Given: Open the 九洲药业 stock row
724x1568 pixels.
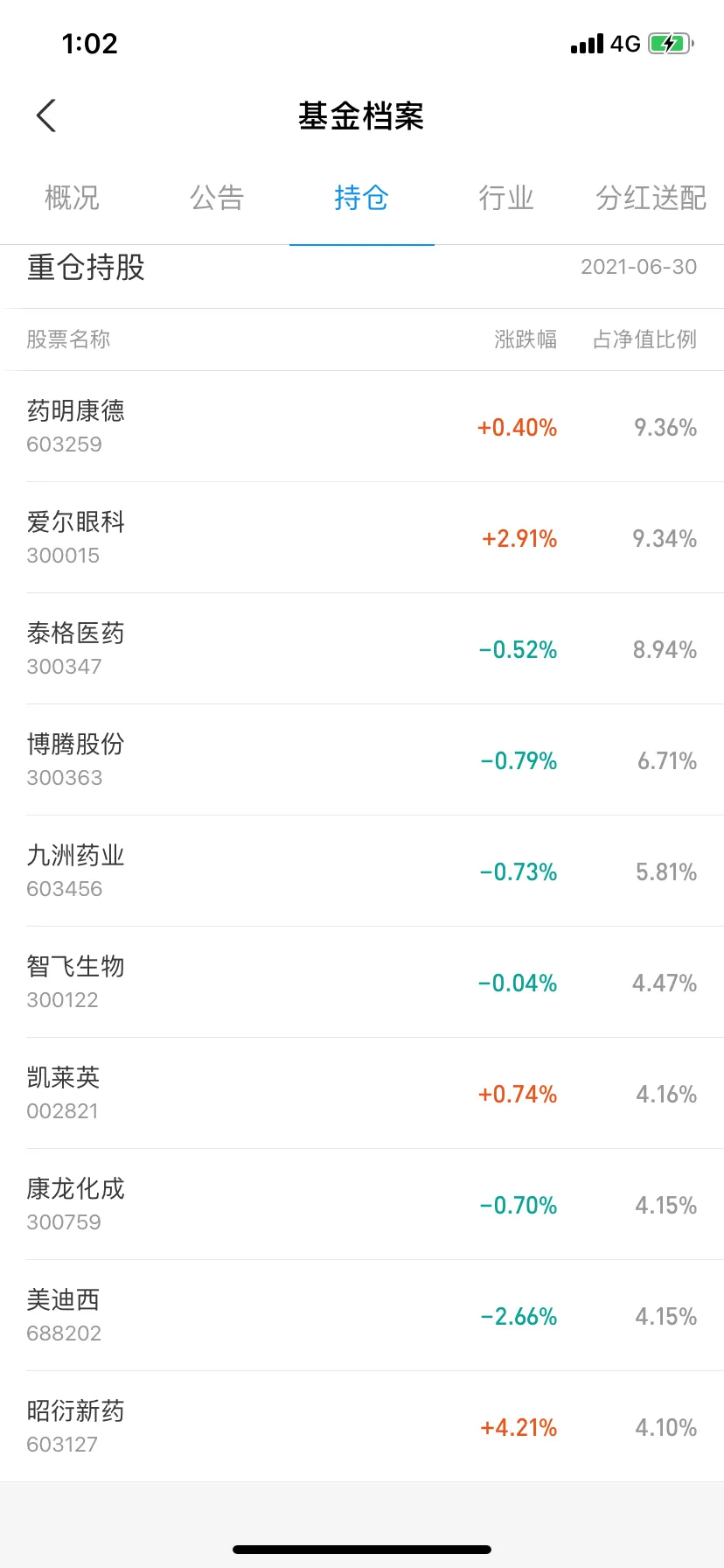Looking at the screenshot, I should coord(362,871).
